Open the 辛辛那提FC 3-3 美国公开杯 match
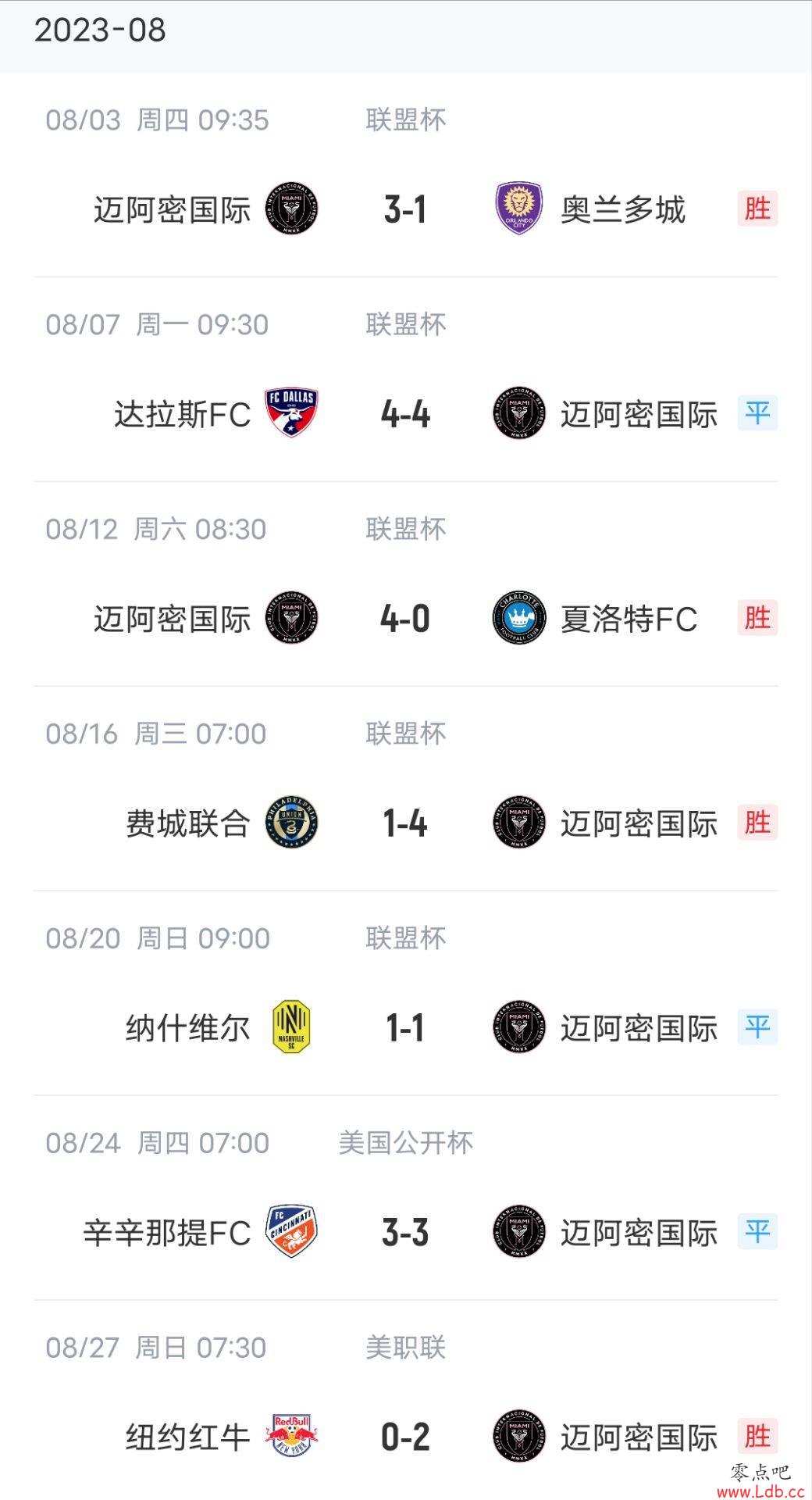Image resolution: width=812 pixels, height=1500 pixels. (x=406, y=1198)
